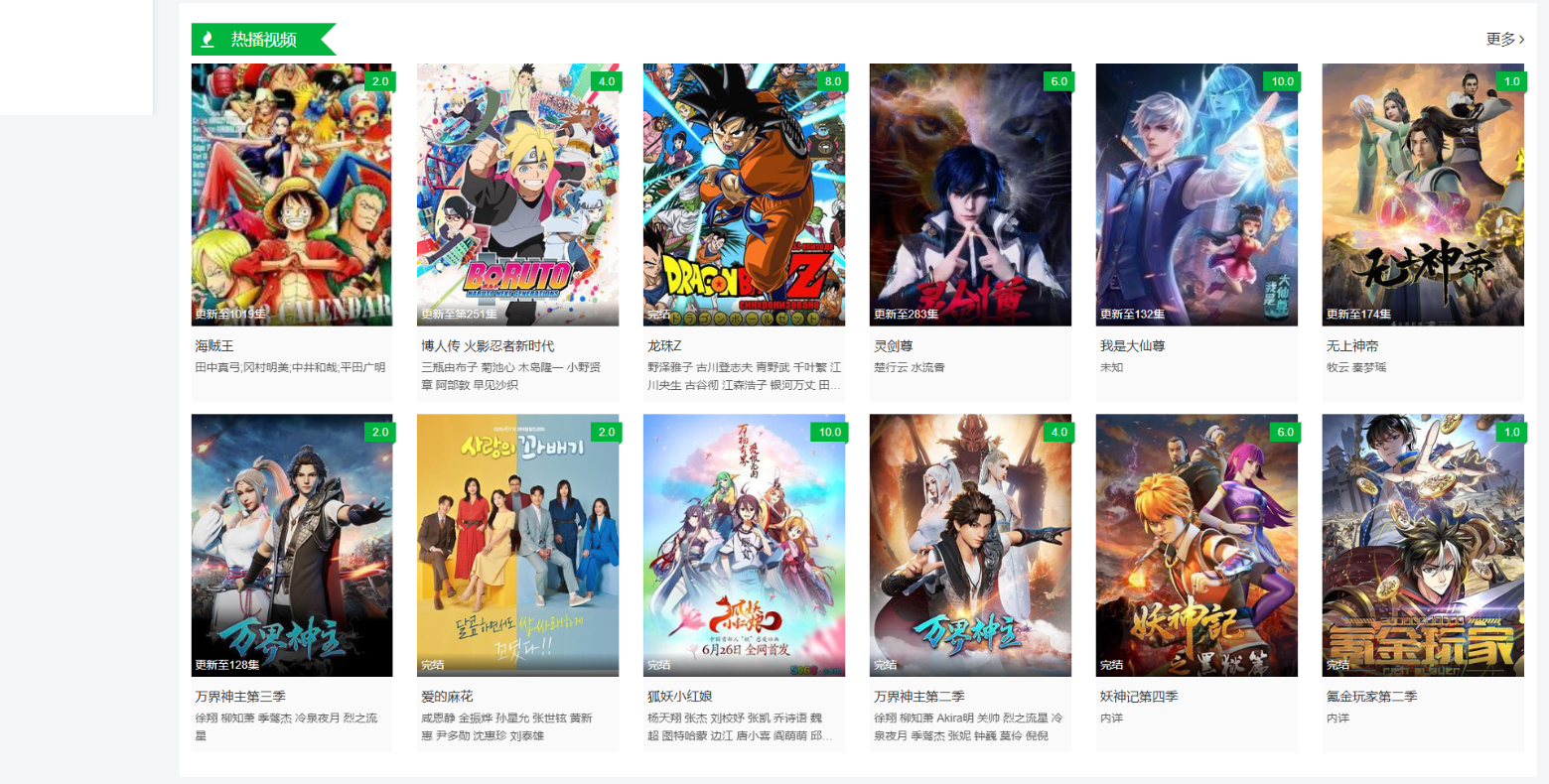
Task: Open 我是大仙尊 video
Action: pos(1197,196)
